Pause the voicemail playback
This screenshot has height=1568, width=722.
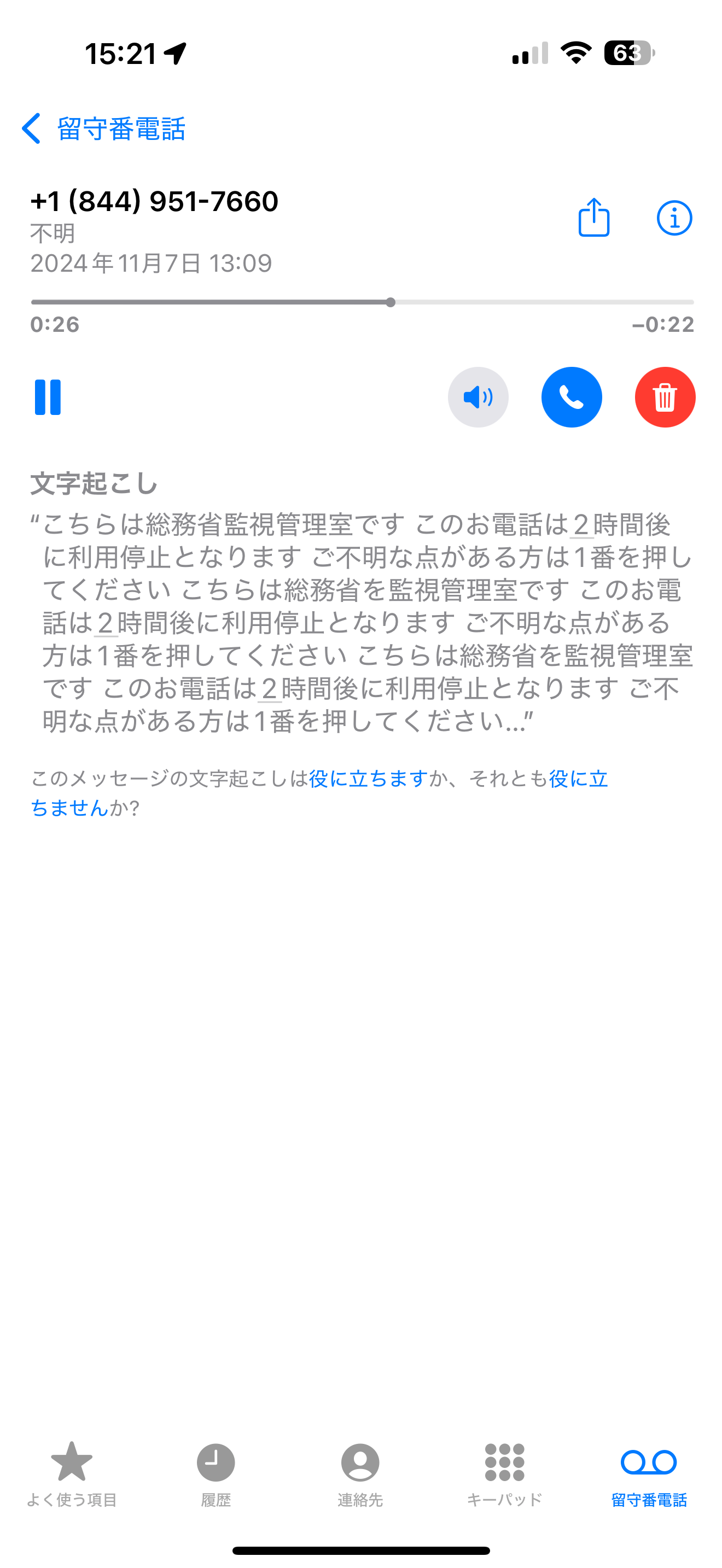[48, 397]
